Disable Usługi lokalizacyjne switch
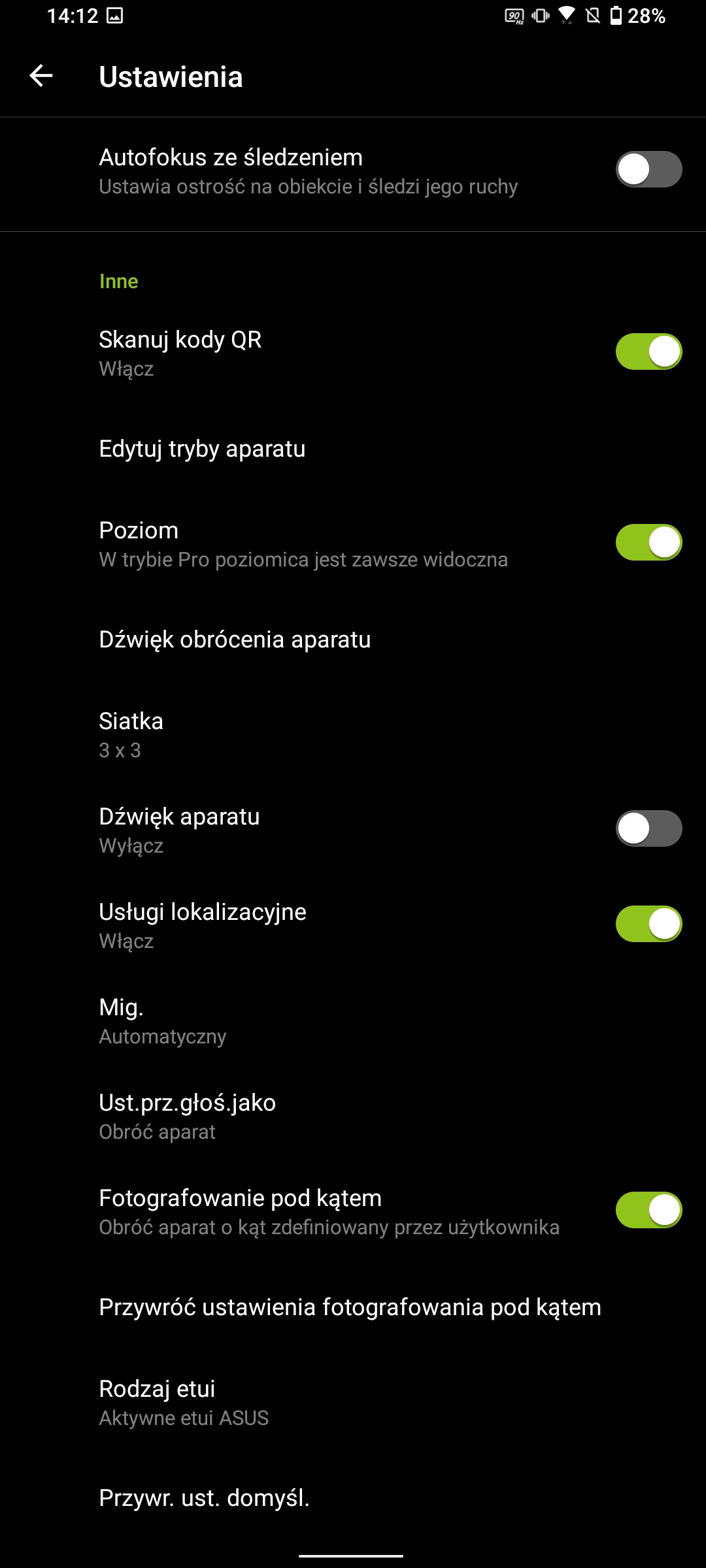 click(x=648, y=924)
